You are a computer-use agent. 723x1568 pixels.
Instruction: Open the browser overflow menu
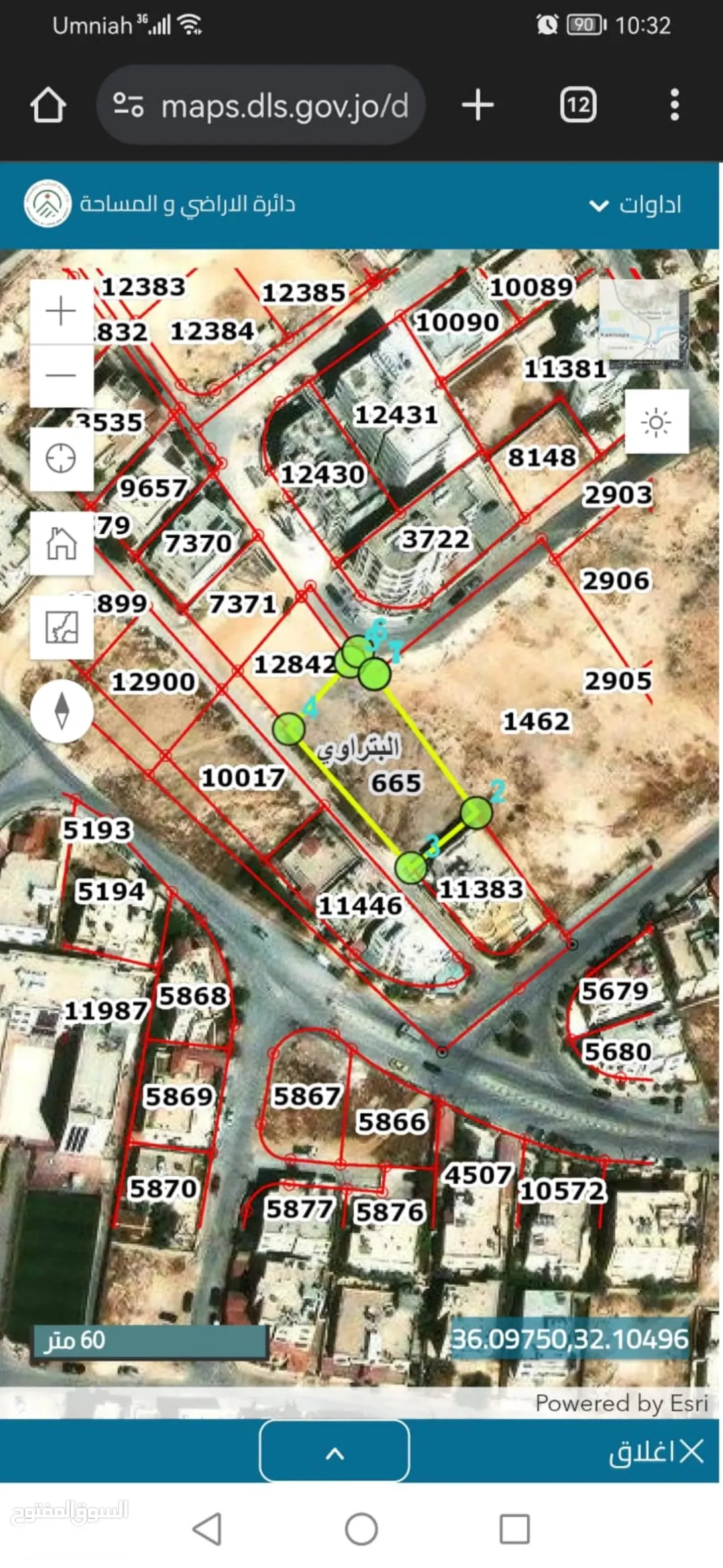tap(674, 105)
